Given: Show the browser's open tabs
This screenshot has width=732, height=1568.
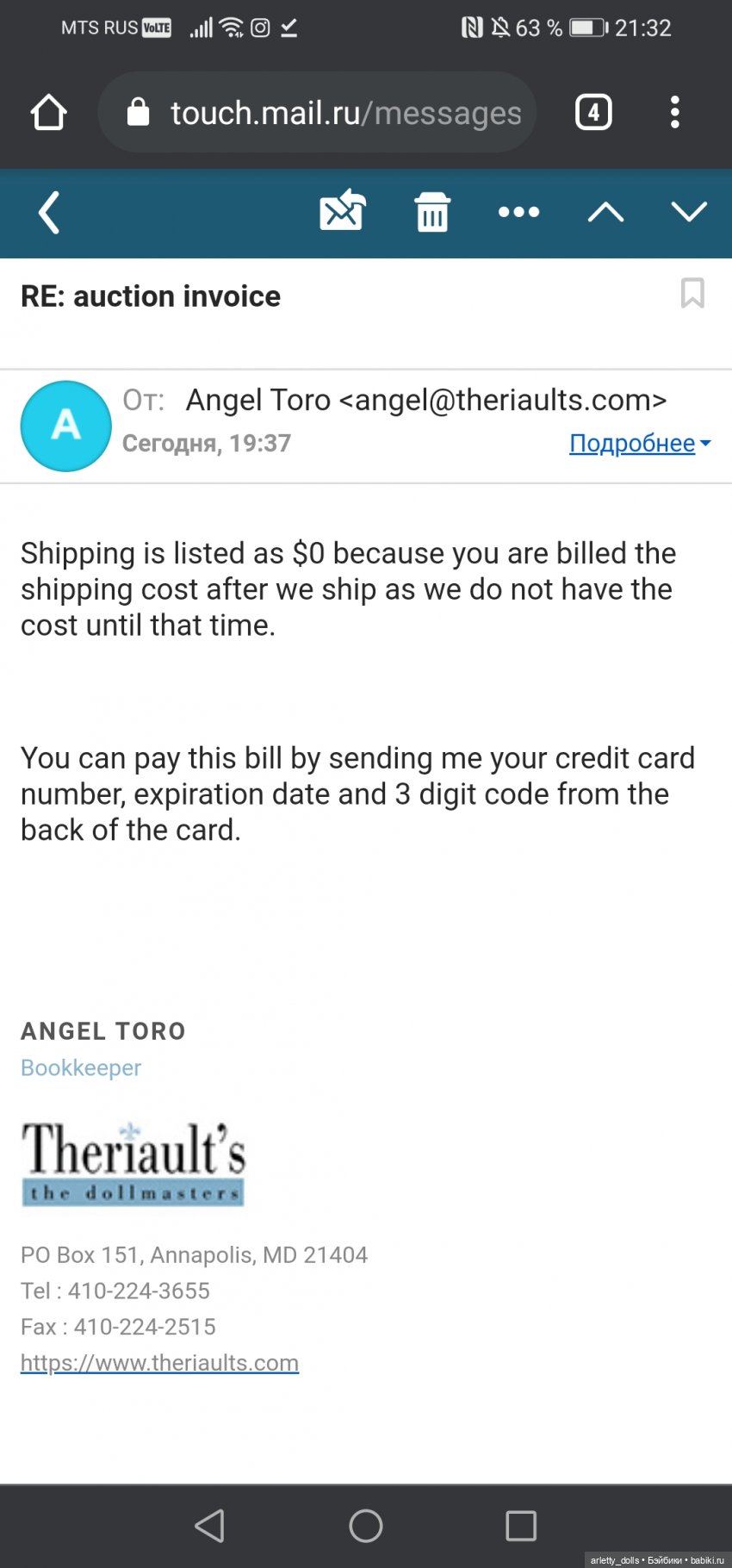Looking at the screenshot, I should tap(593, 113).
